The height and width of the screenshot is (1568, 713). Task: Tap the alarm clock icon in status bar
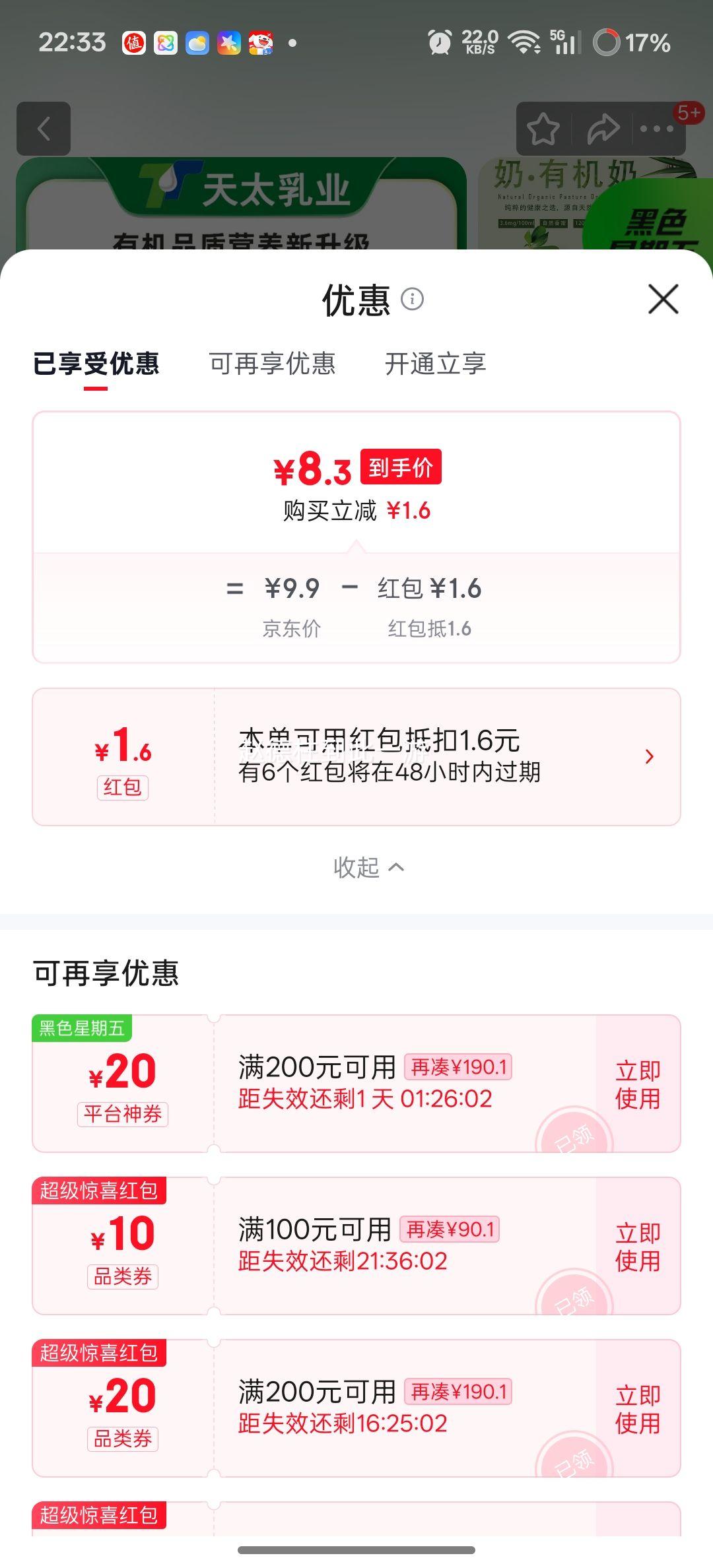(x=441, y=42)
